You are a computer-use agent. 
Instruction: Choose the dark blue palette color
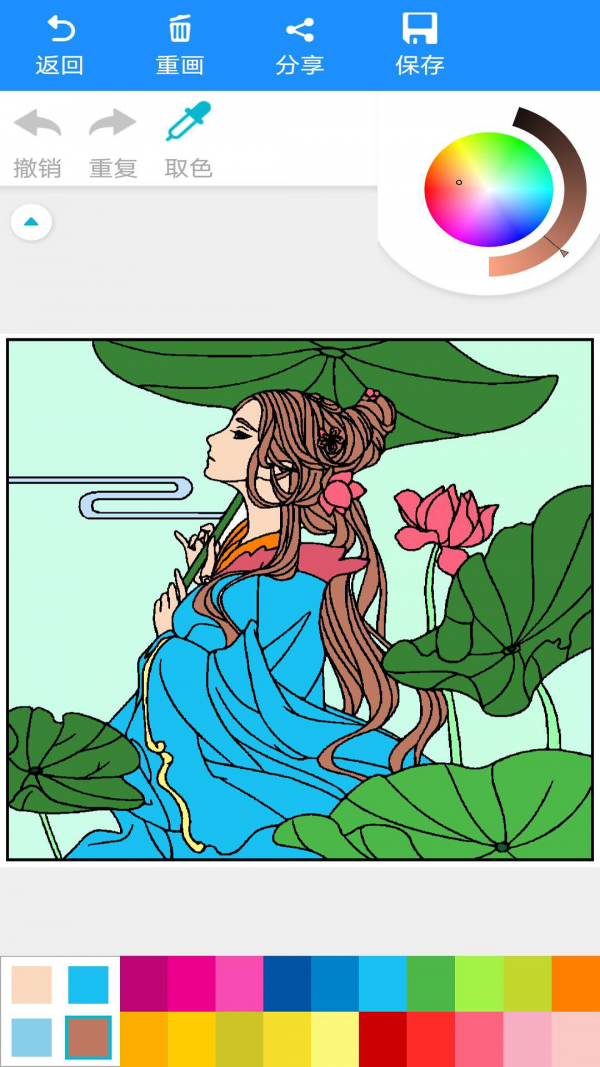287,983
